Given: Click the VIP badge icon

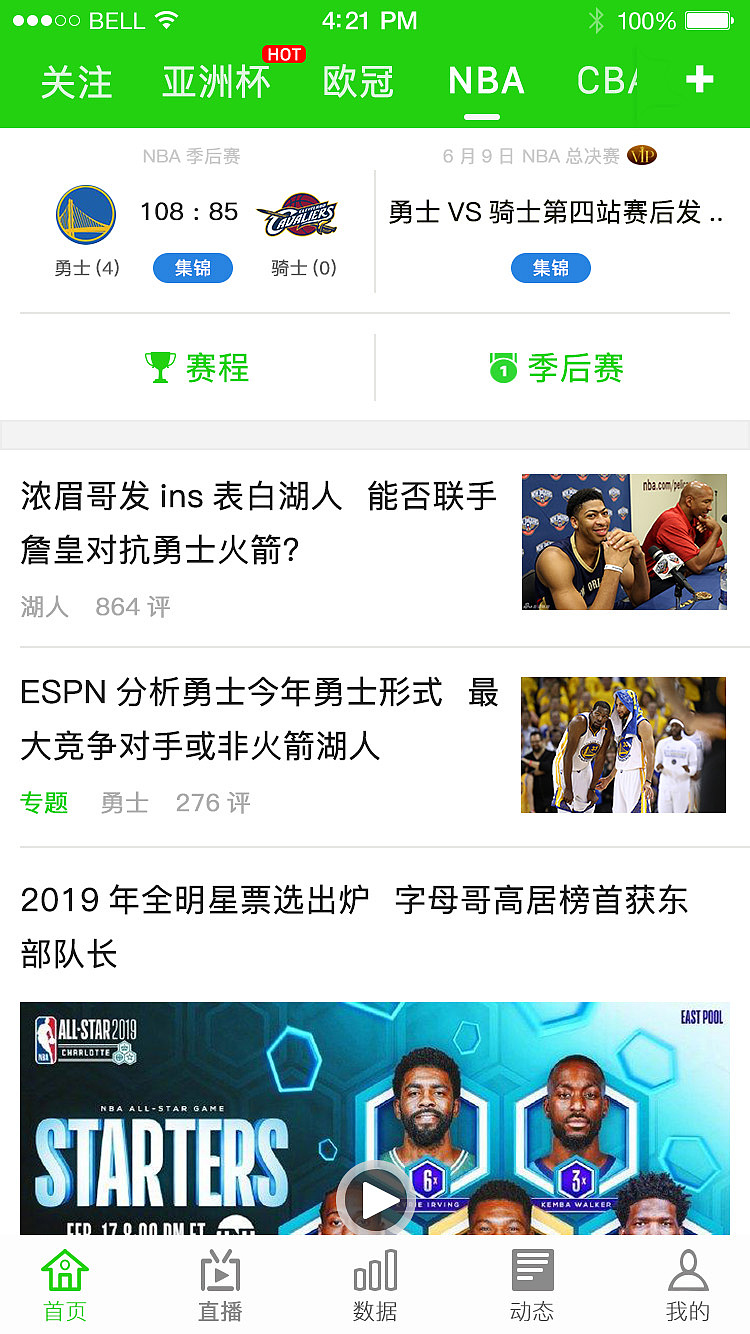Looking at the screenshot, I should pos(640,156).
